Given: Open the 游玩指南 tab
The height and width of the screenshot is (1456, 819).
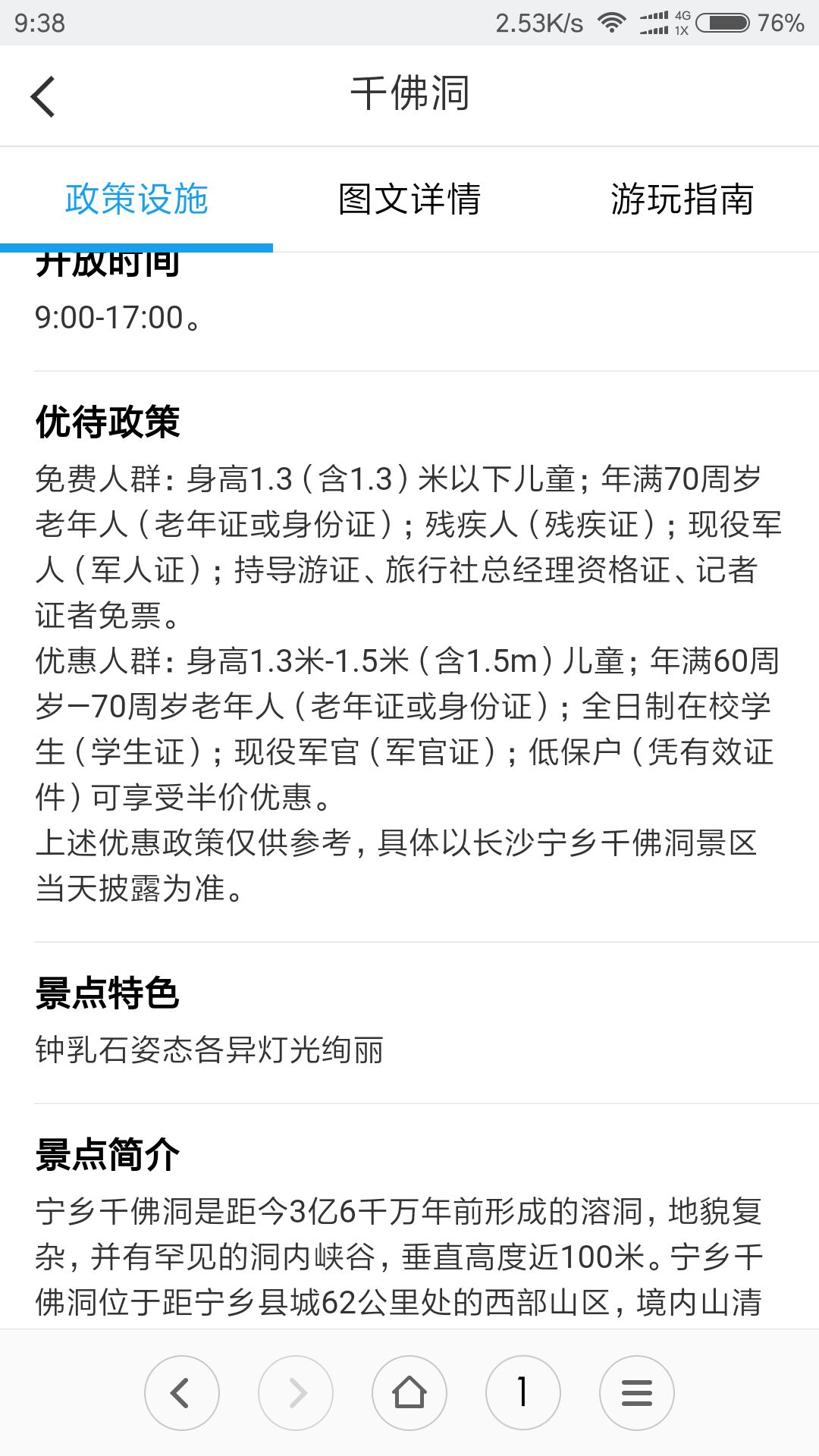Looking at the screenshot, I should tap(682, 199).
